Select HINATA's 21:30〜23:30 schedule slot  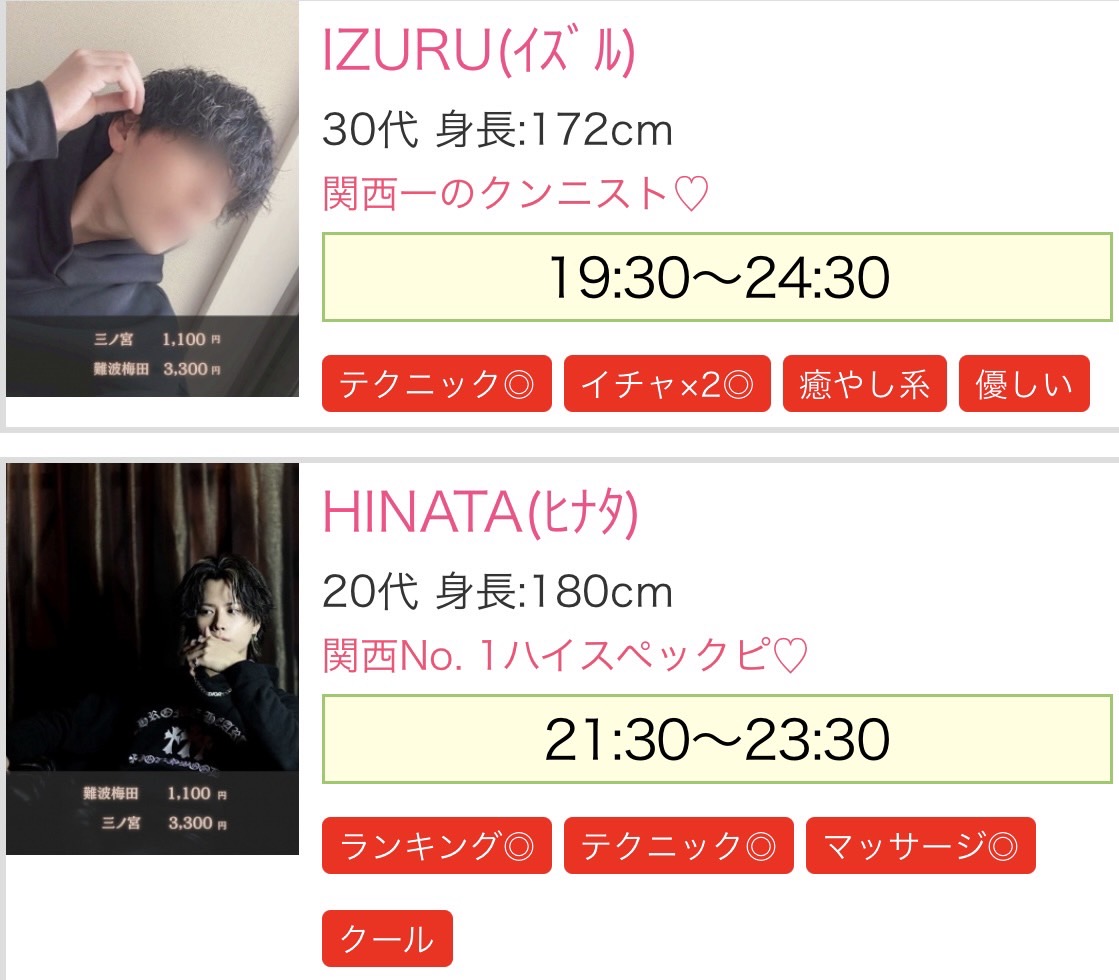pyautogui.click(x=717, y=740)
